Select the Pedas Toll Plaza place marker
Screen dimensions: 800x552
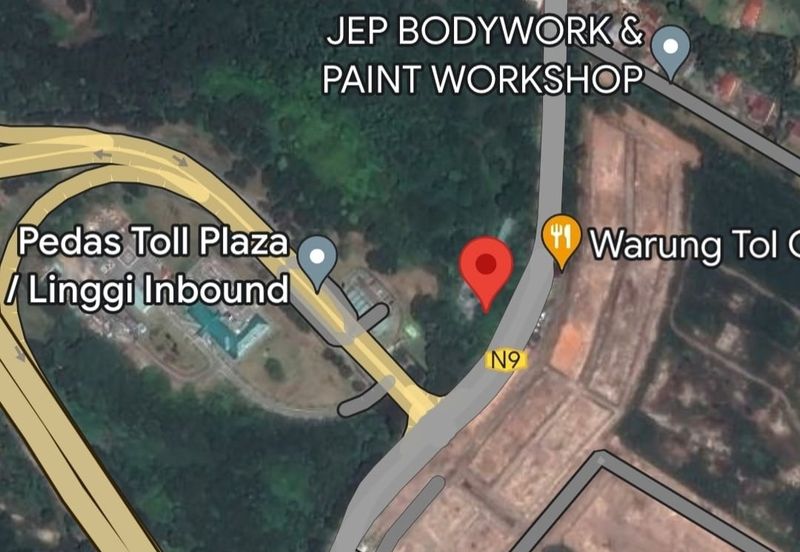(x=318, y=258)
